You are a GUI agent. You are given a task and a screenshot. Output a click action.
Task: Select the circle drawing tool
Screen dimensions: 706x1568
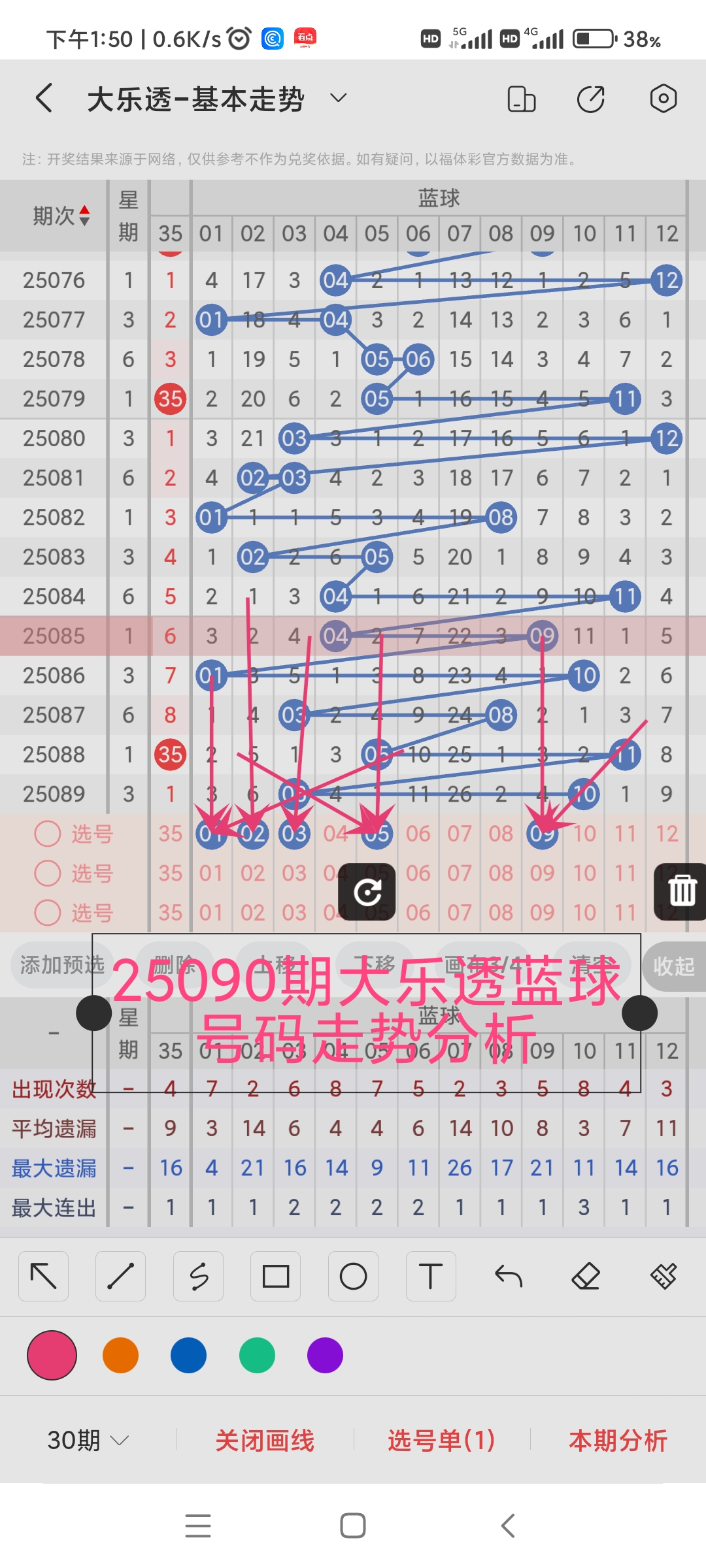[353, 1275]
